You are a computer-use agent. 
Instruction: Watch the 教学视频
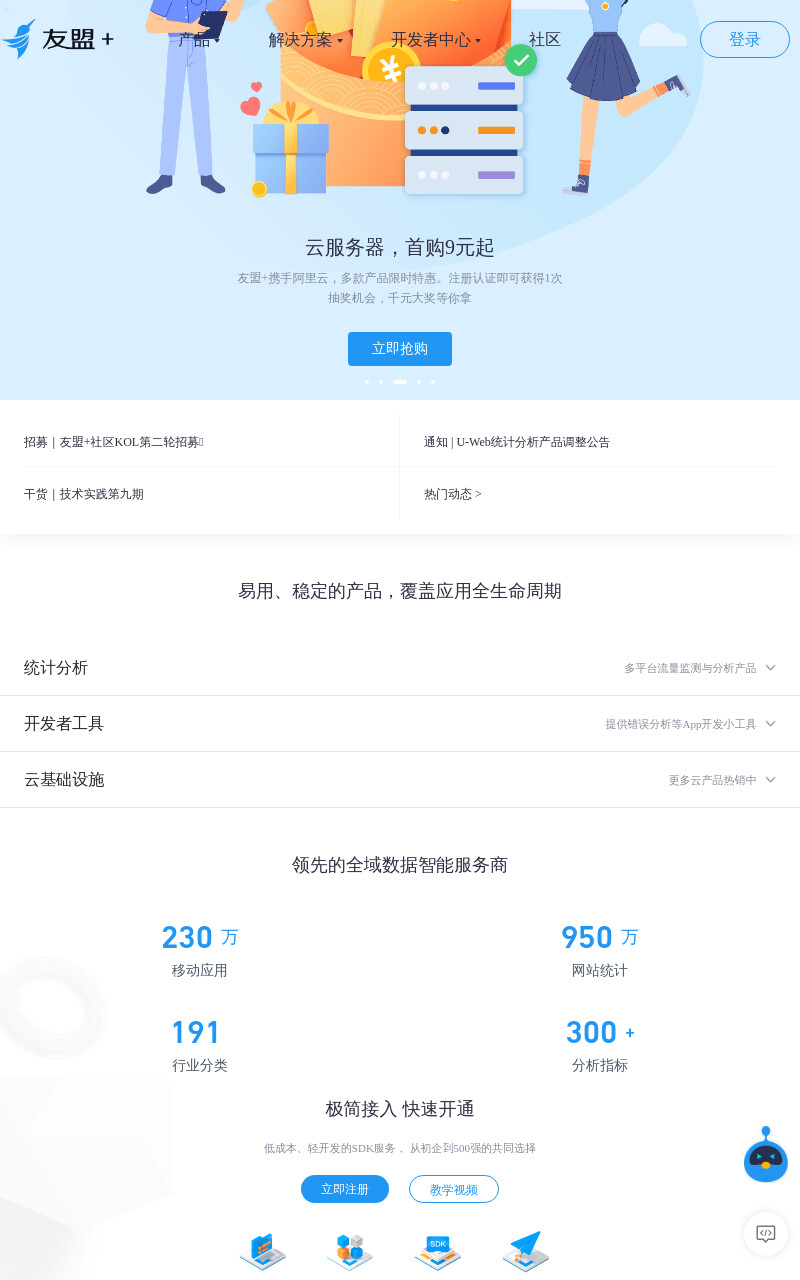click(x=454, y=1189)
